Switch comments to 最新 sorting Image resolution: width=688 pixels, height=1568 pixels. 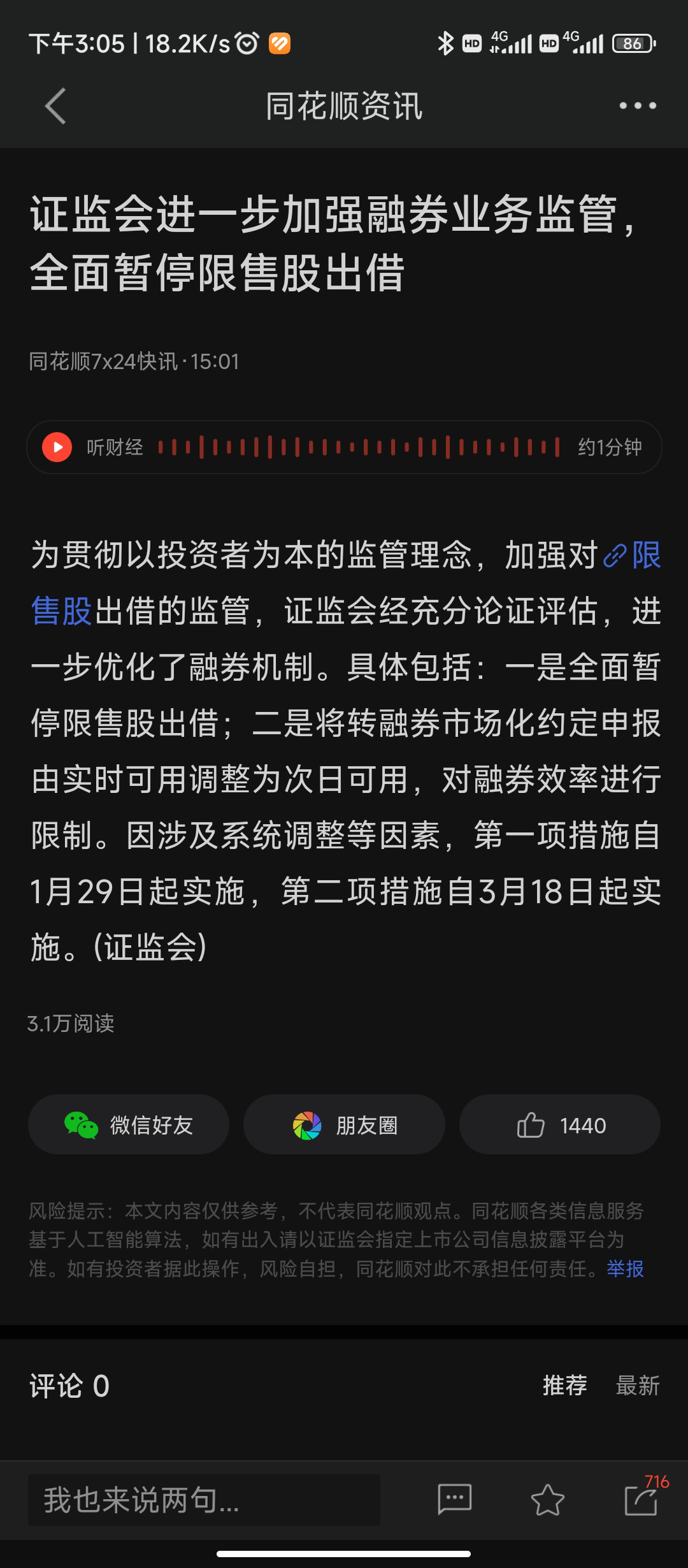(638, 1385)
